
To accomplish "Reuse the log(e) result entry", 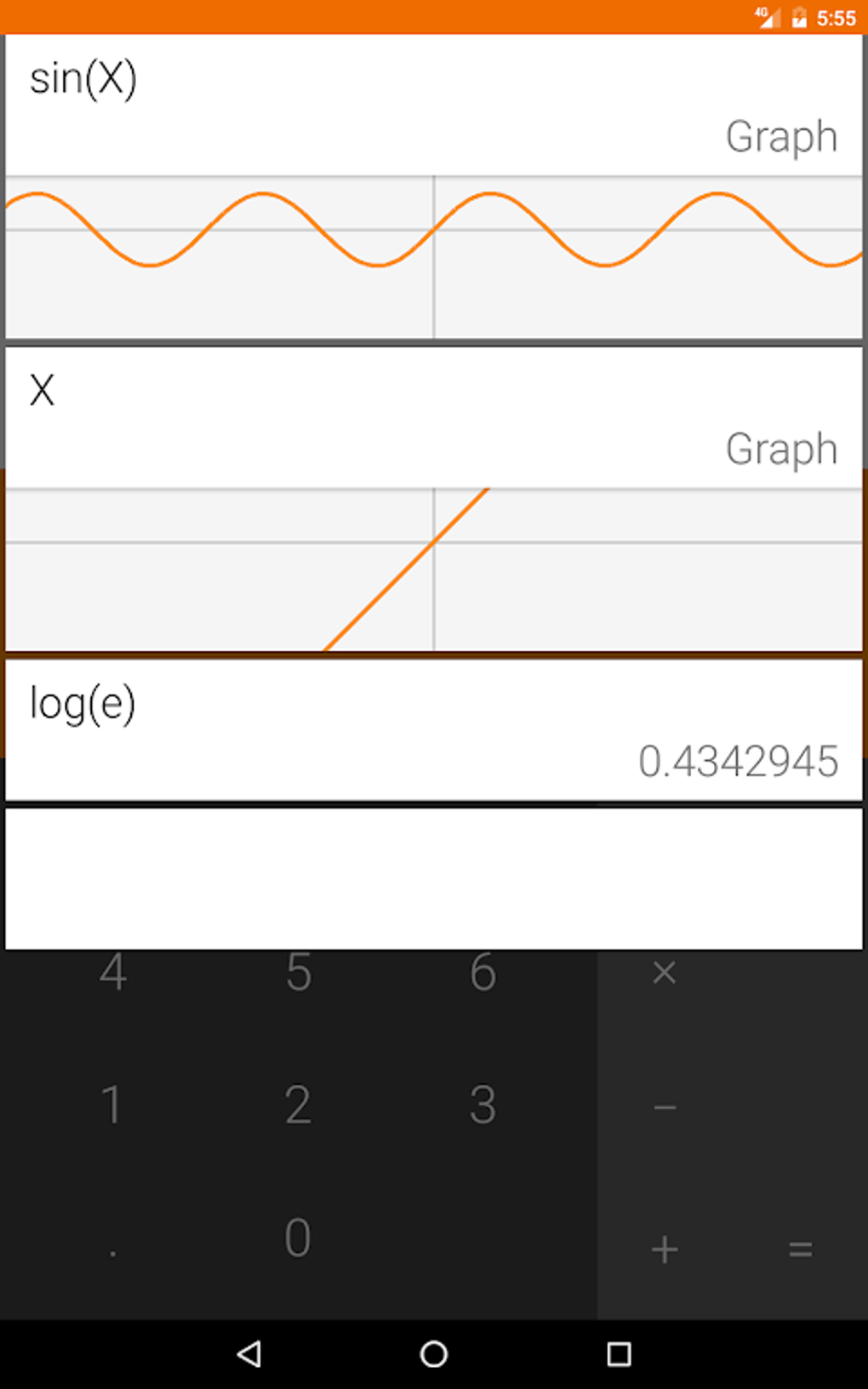I will coord(434,730).
